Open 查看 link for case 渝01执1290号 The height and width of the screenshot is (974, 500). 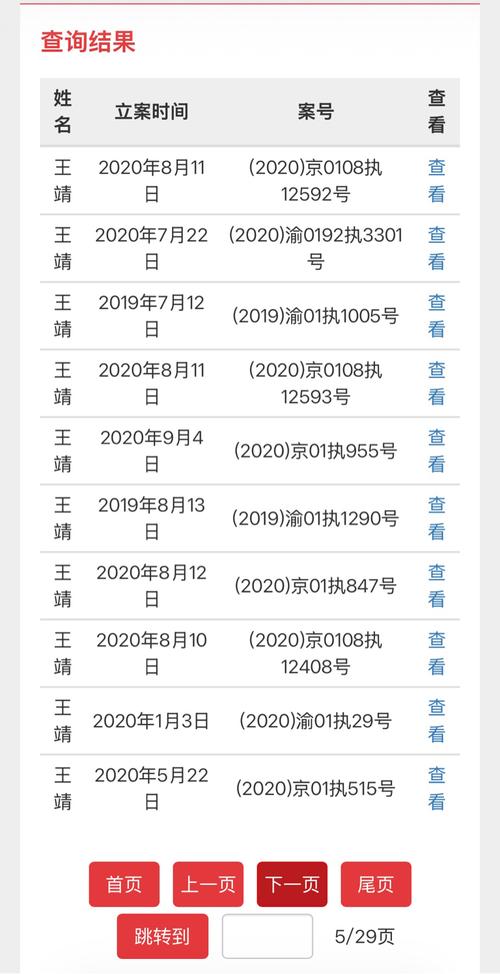[437, 518]
